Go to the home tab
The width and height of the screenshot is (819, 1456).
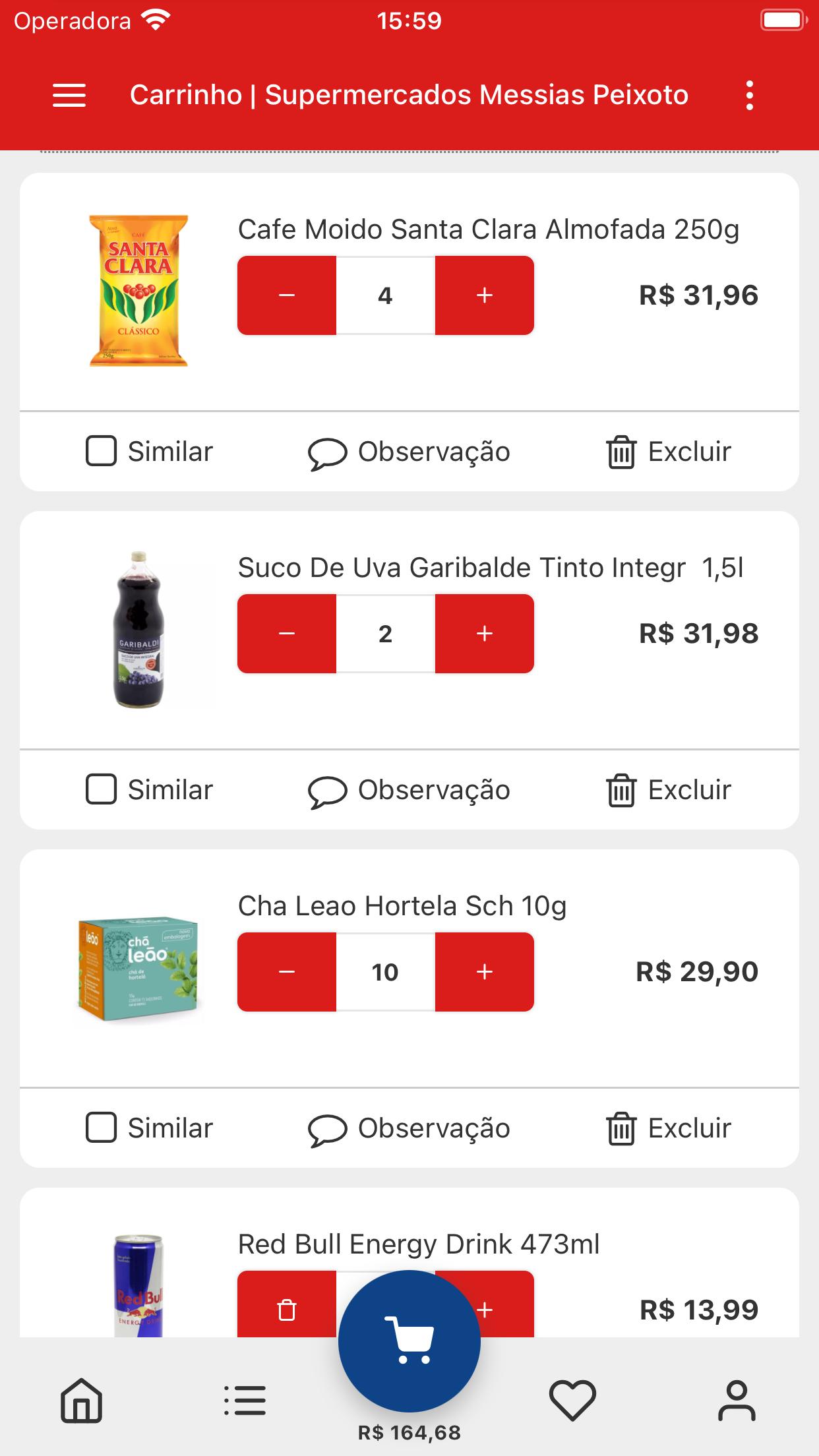pyautogui.click(x=82, y=1400)
